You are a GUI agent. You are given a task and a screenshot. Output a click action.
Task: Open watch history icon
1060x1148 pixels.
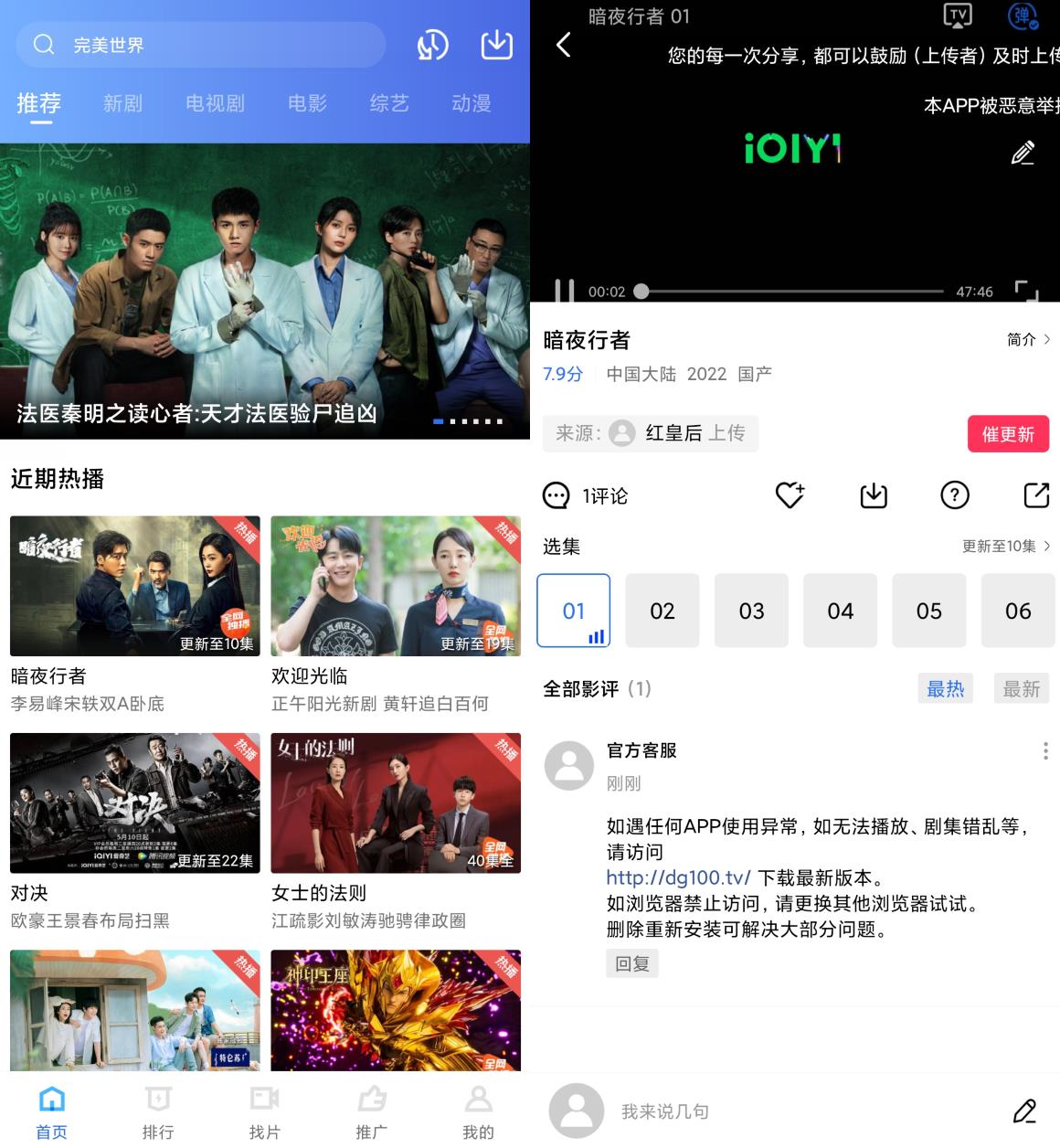pos(432,45)
